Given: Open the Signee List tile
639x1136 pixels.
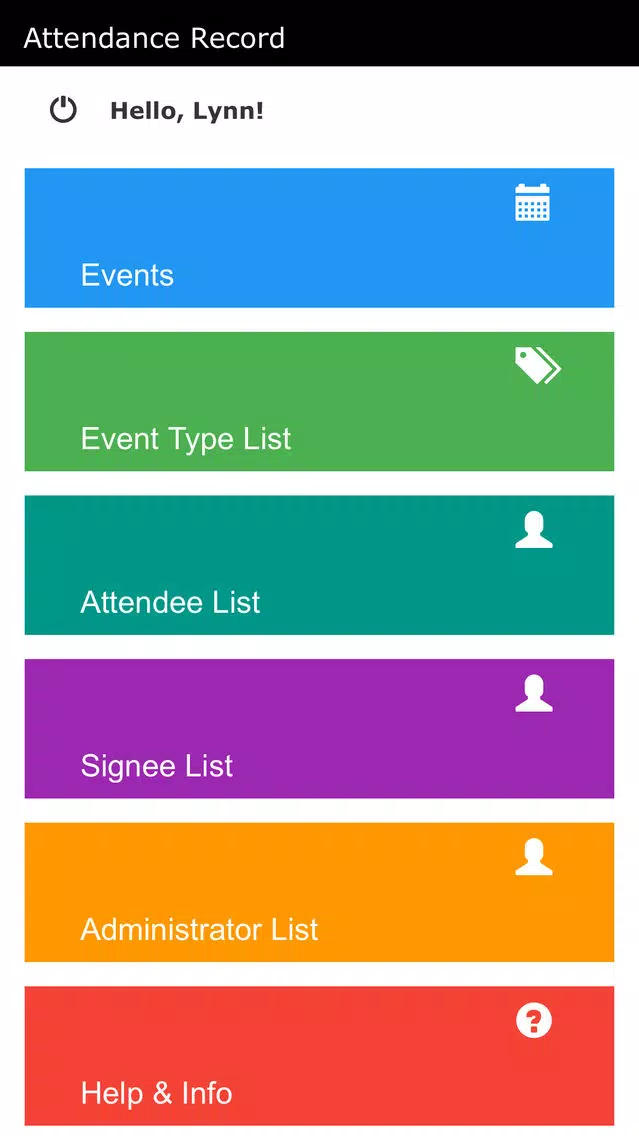Looking at the screenshot, I should click(x=320, y=729).
